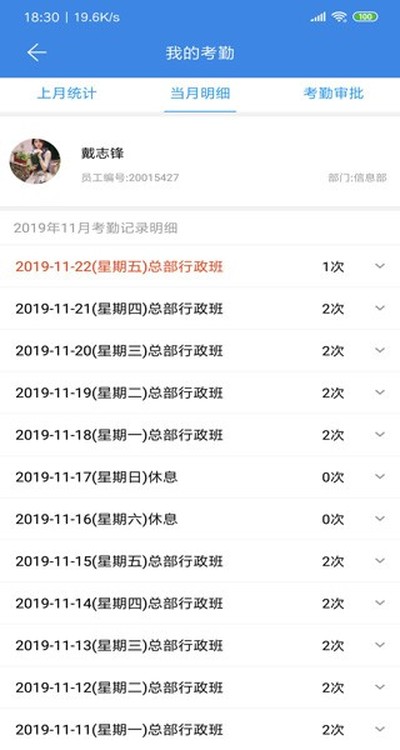Open the 考勤审批 tab
This screenshot has width=400, height=750.
point(333,93)
